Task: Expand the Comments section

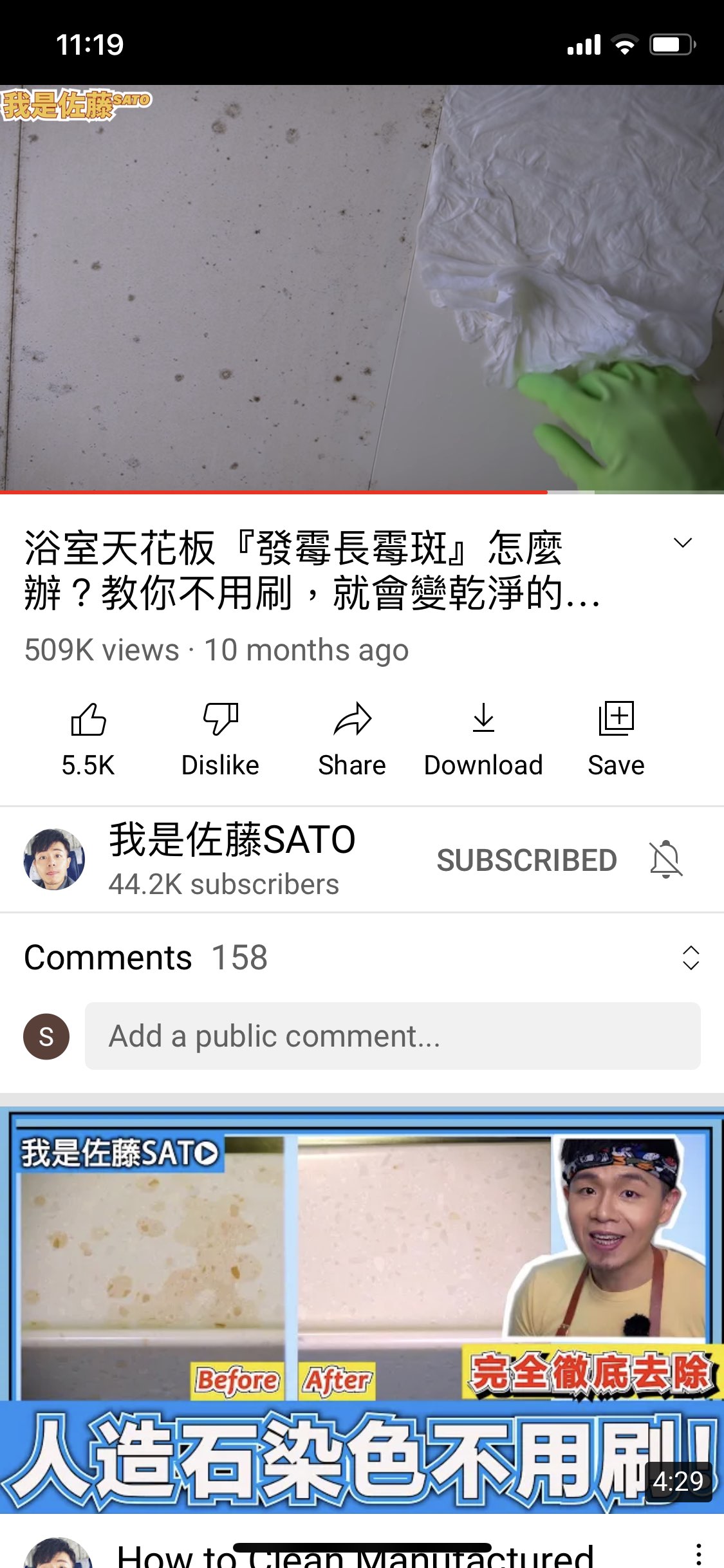Action: pyautogui.click(x=691, y=957)
